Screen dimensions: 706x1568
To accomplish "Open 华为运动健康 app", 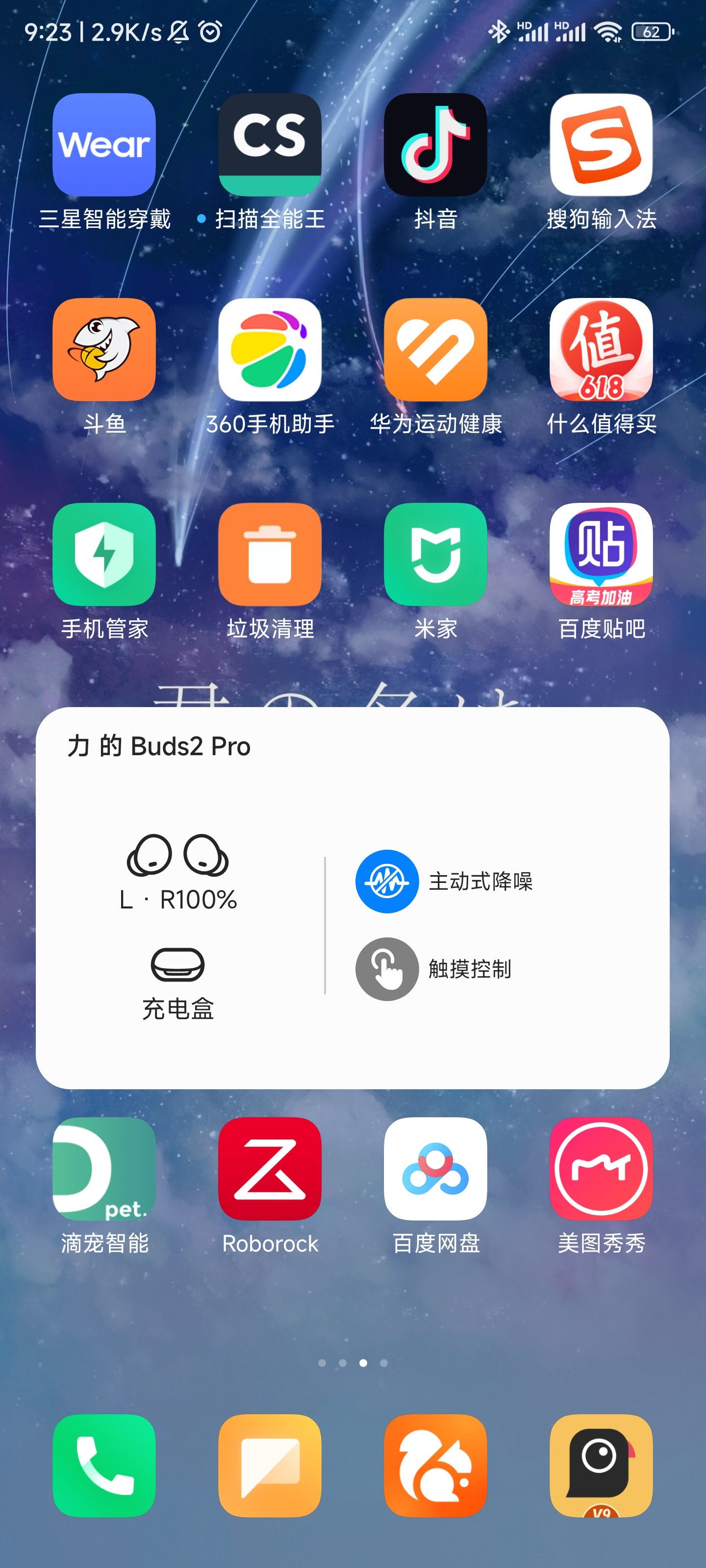I will click(x=435, y=349).
